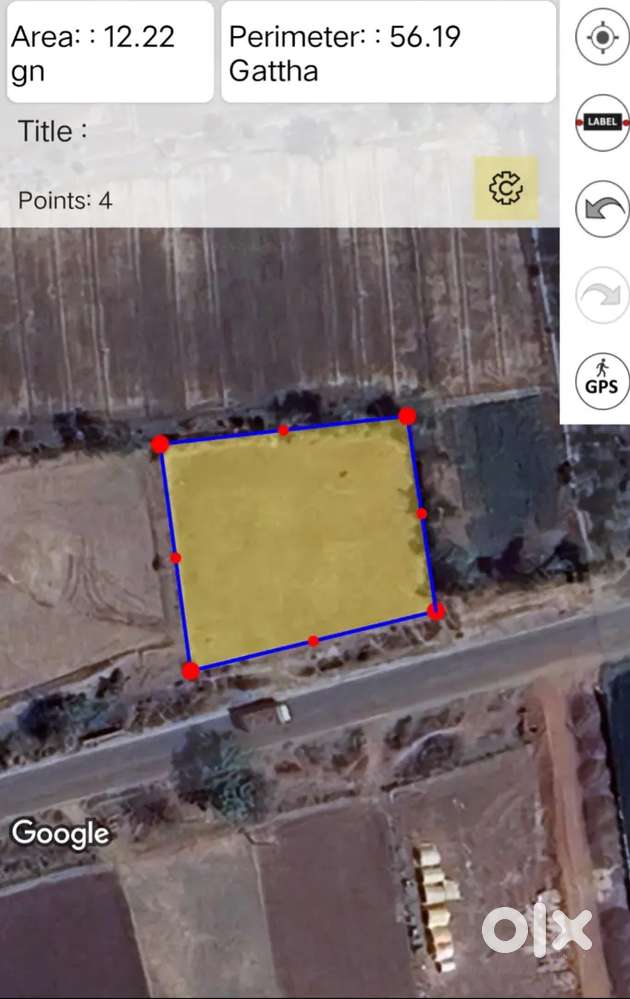Screen dimensions: 630x999
Task: Toggle the LABEL display button
Action: point(602,122)
